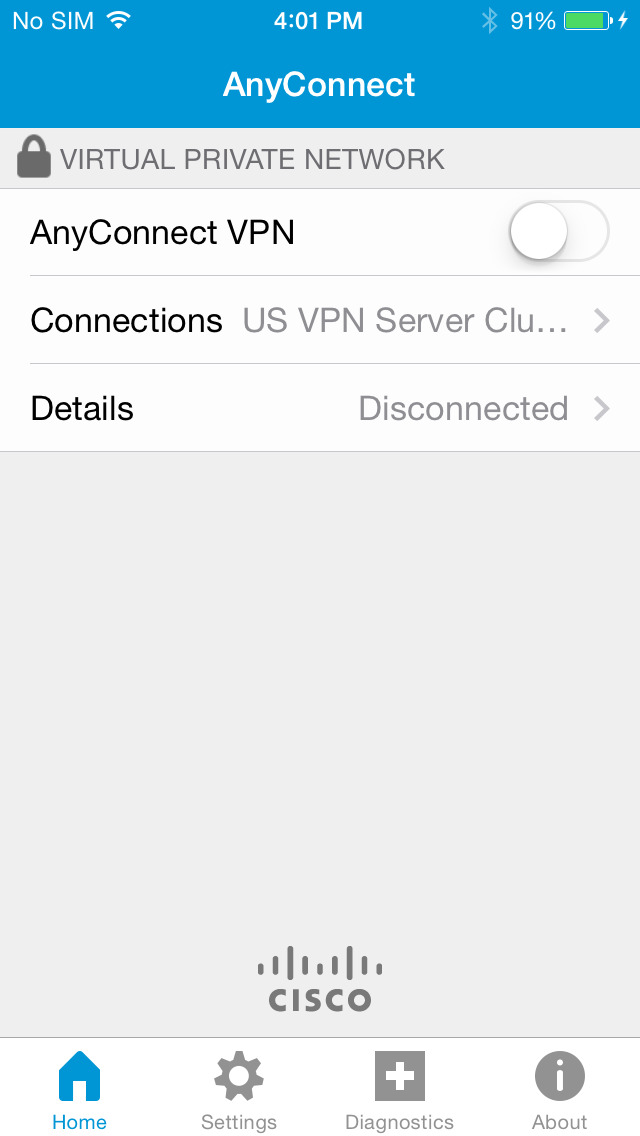Turn on the AnyConnect VPN switch

[x=558, y=232]
